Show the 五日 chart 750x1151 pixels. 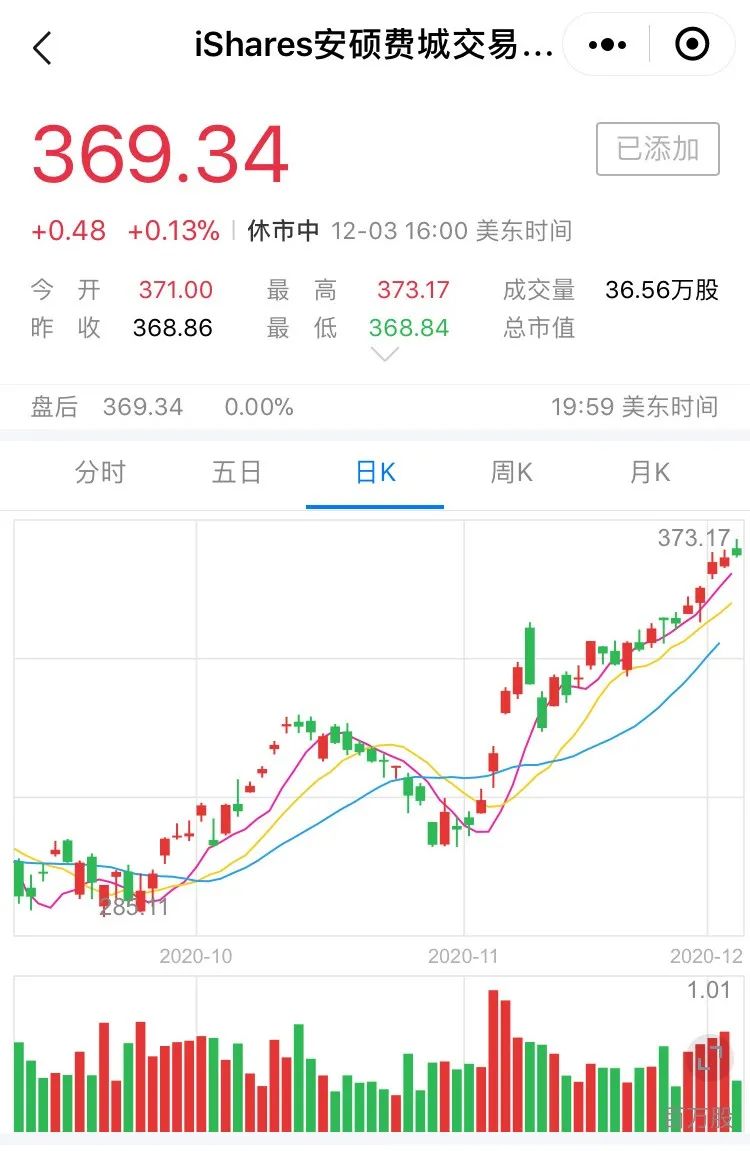tap(237, 472)
